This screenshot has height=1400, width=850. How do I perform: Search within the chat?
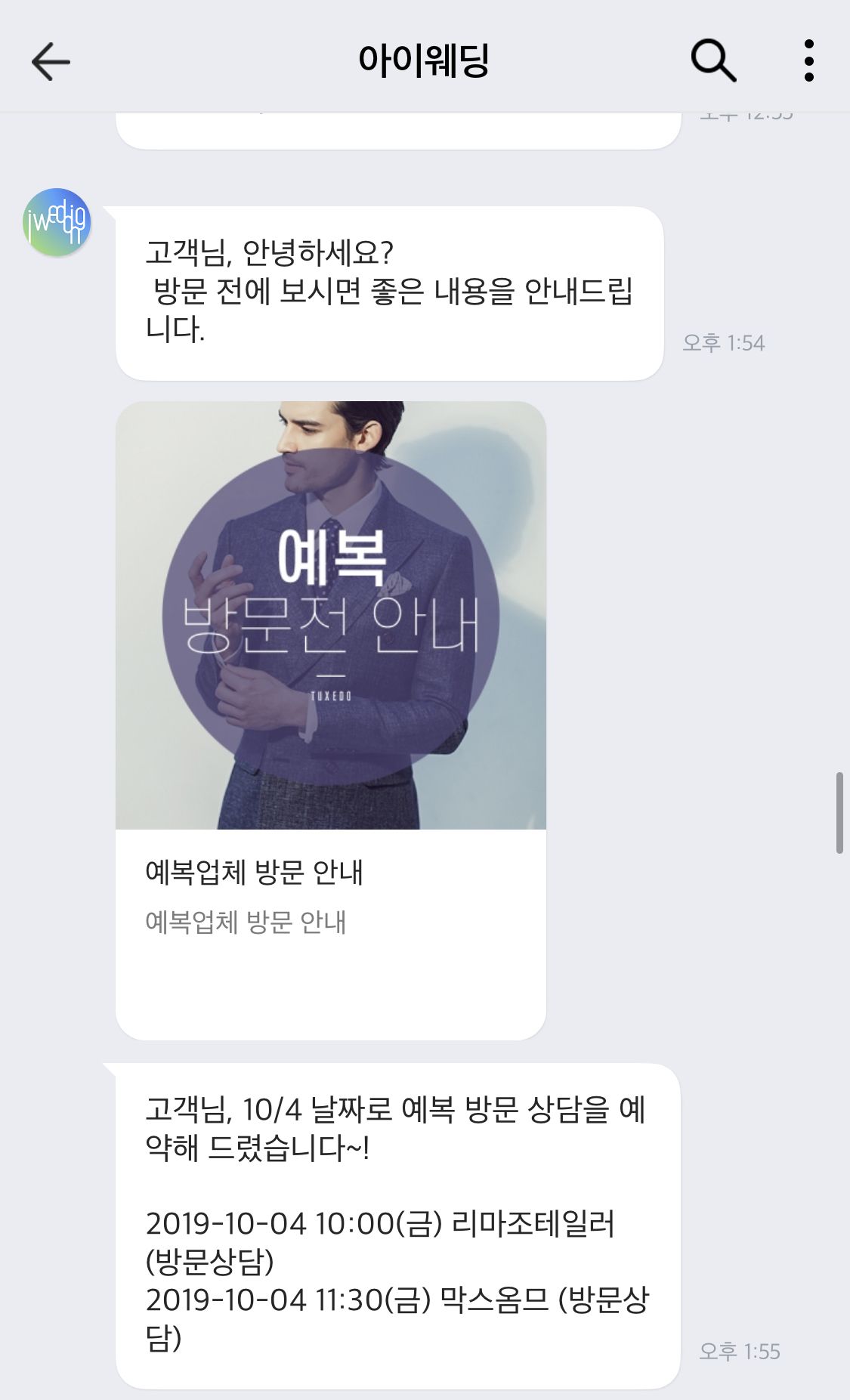point(712,60)
